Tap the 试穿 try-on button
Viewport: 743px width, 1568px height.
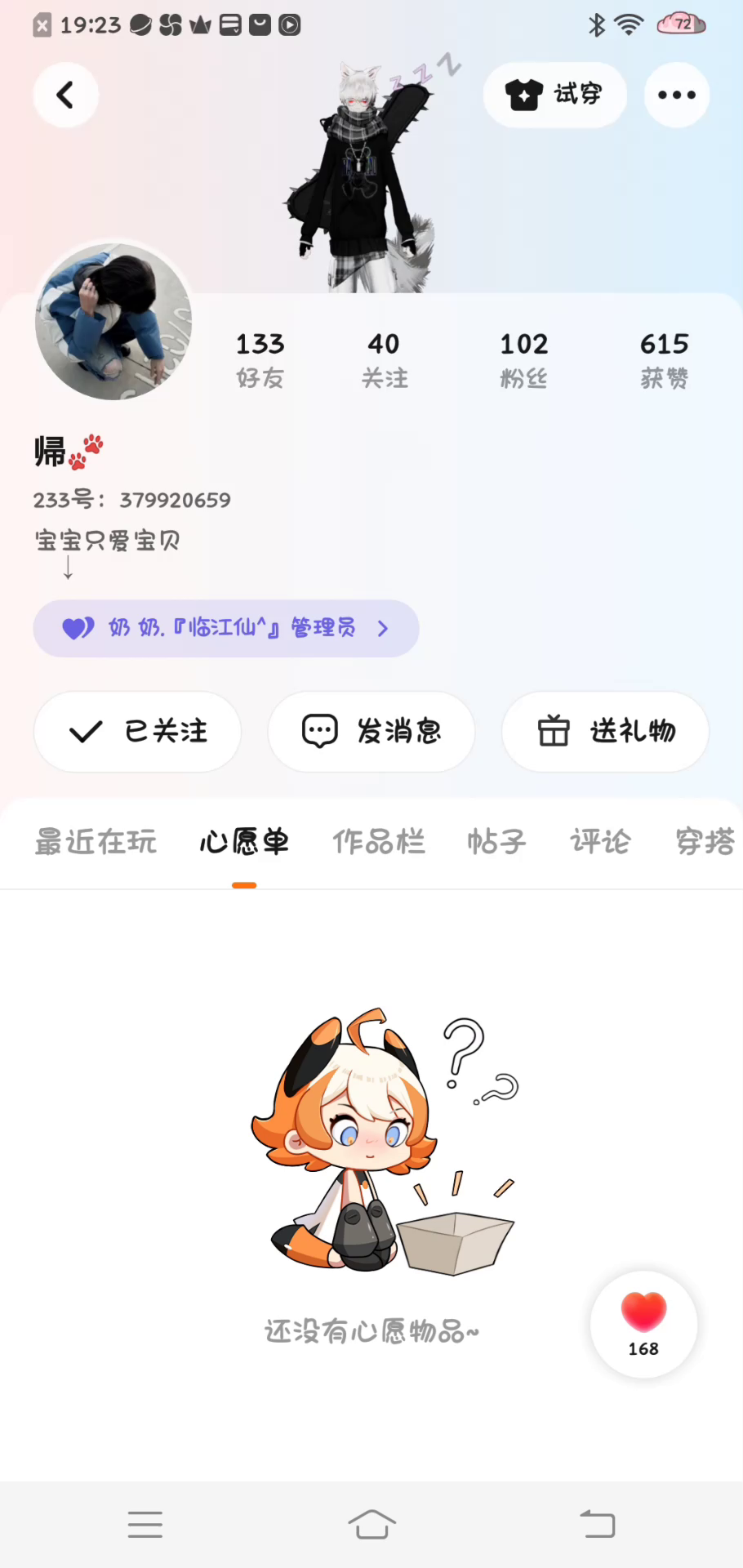click(x=554, y=95)
